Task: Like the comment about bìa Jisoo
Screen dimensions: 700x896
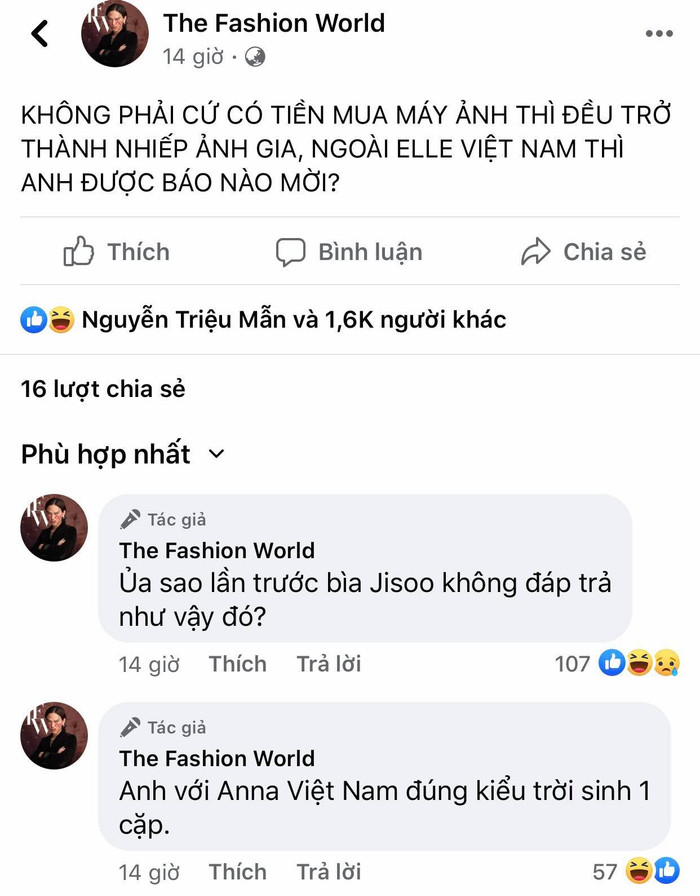Action: point(237,664)
